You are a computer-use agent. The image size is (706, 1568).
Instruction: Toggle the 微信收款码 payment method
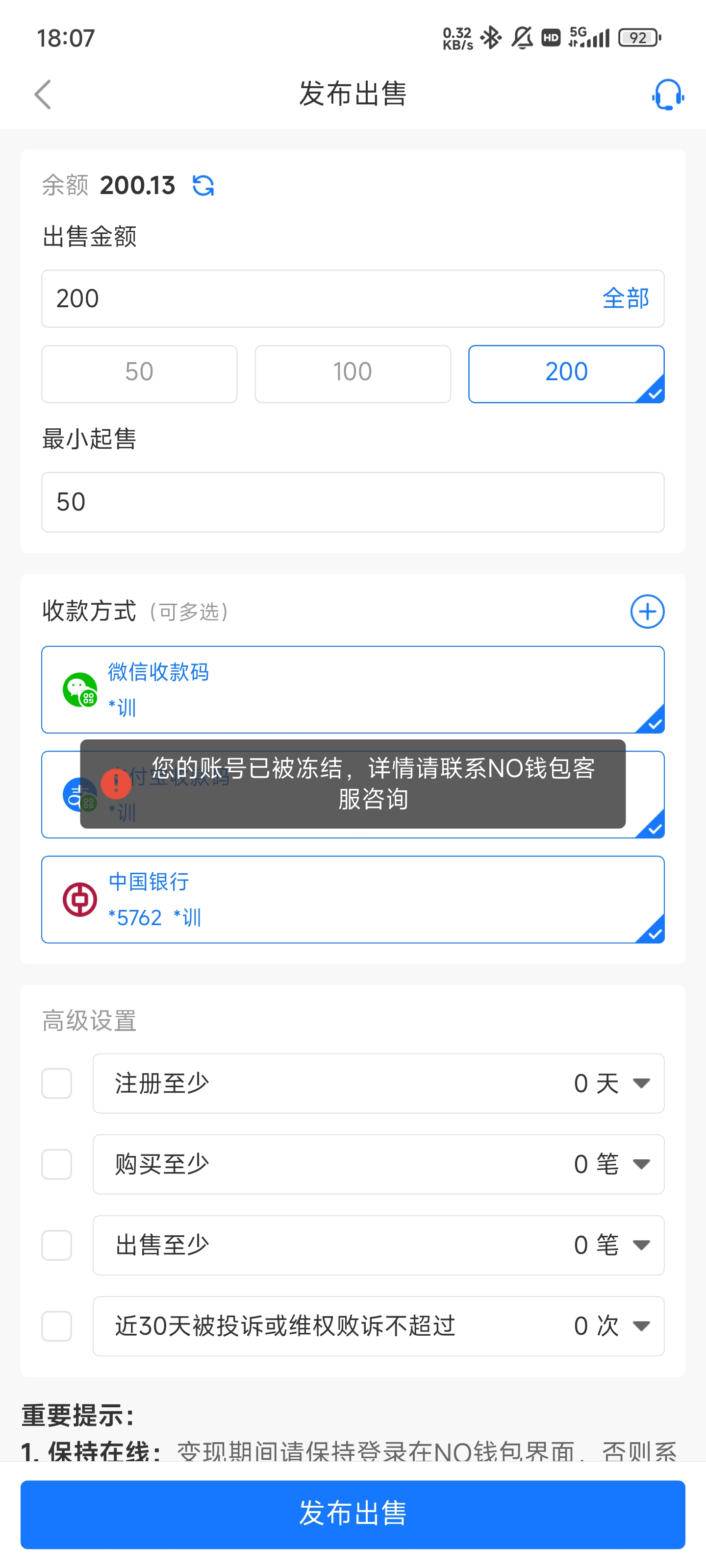pos(353,689)
